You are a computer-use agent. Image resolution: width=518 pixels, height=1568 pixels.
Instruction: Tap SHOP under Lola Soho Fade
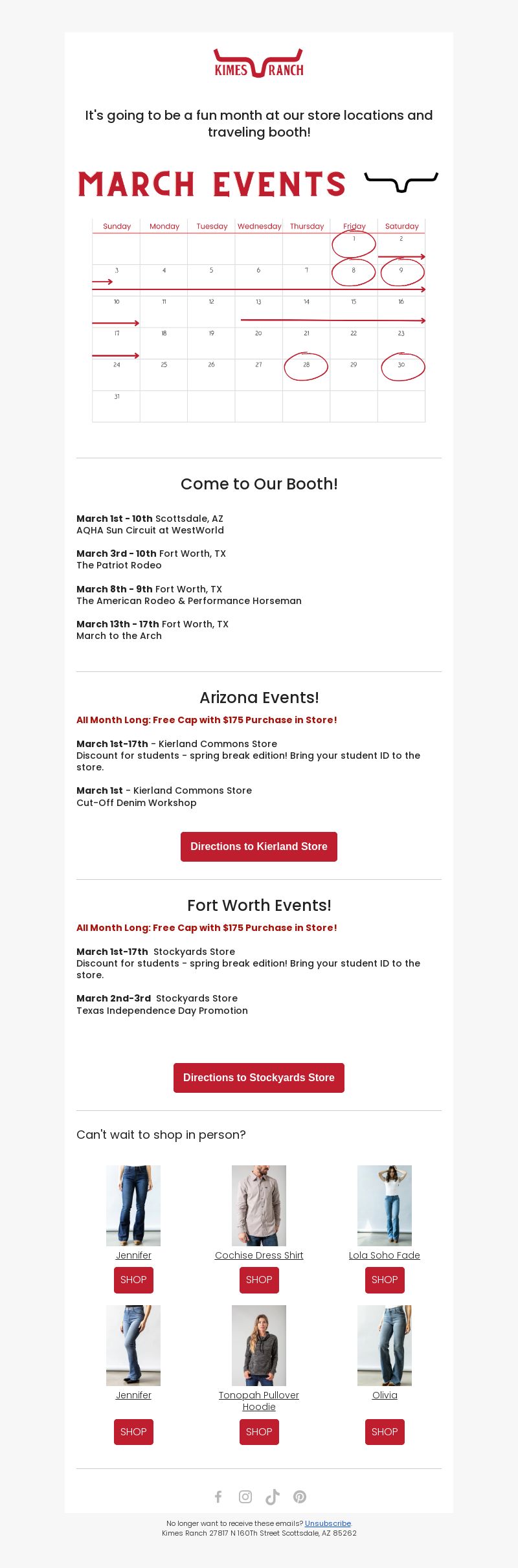(385, 1280)
